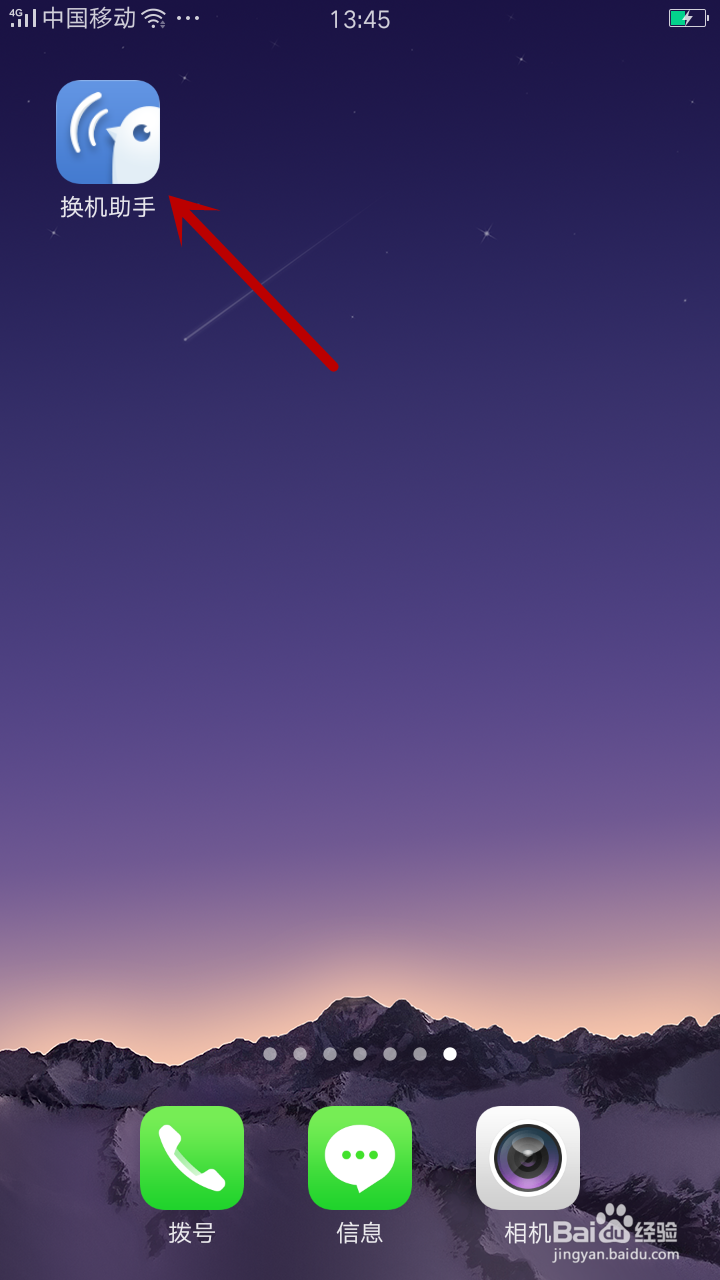
Task: Tap the first page indicator dot
Action: coord(270,1053)
